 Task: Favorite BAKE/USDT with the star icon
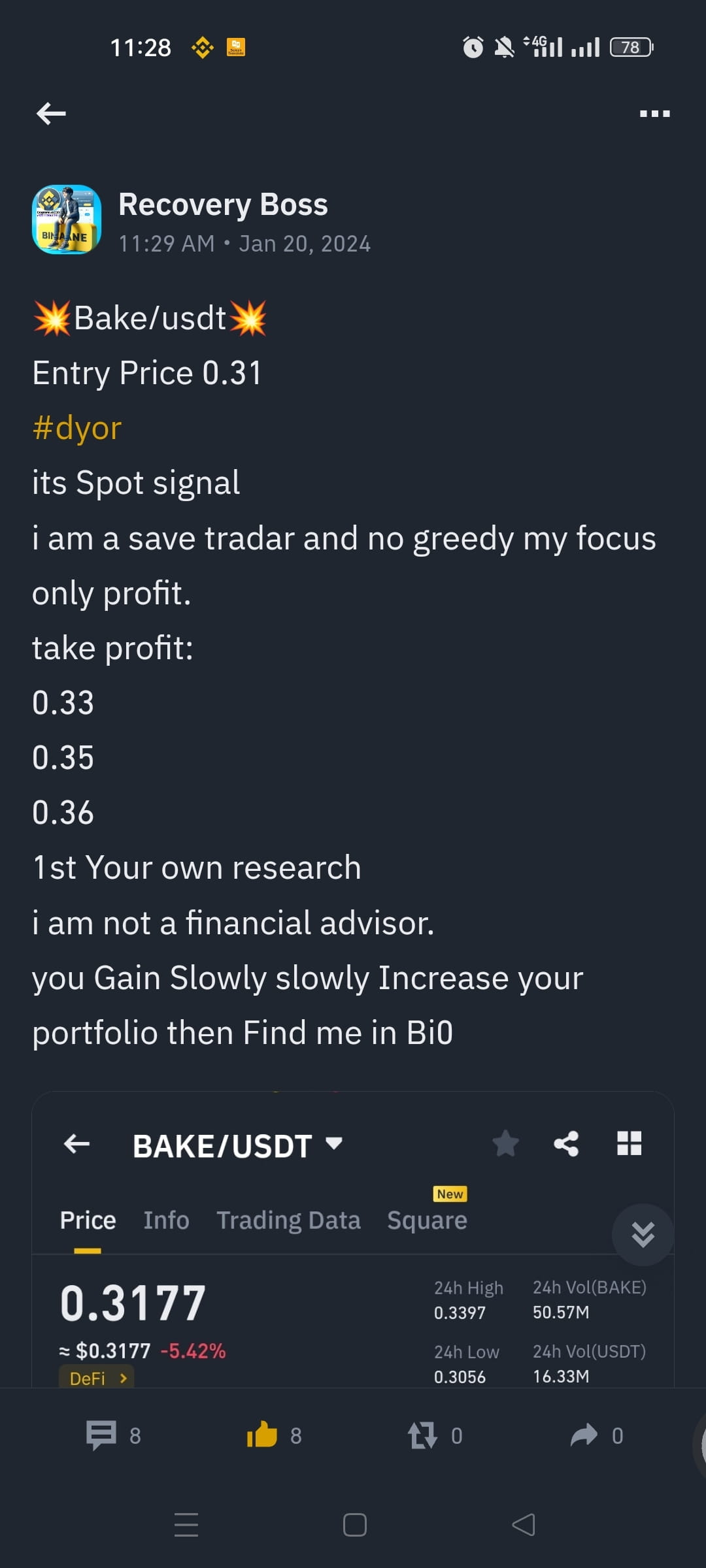coord(504,1143)
